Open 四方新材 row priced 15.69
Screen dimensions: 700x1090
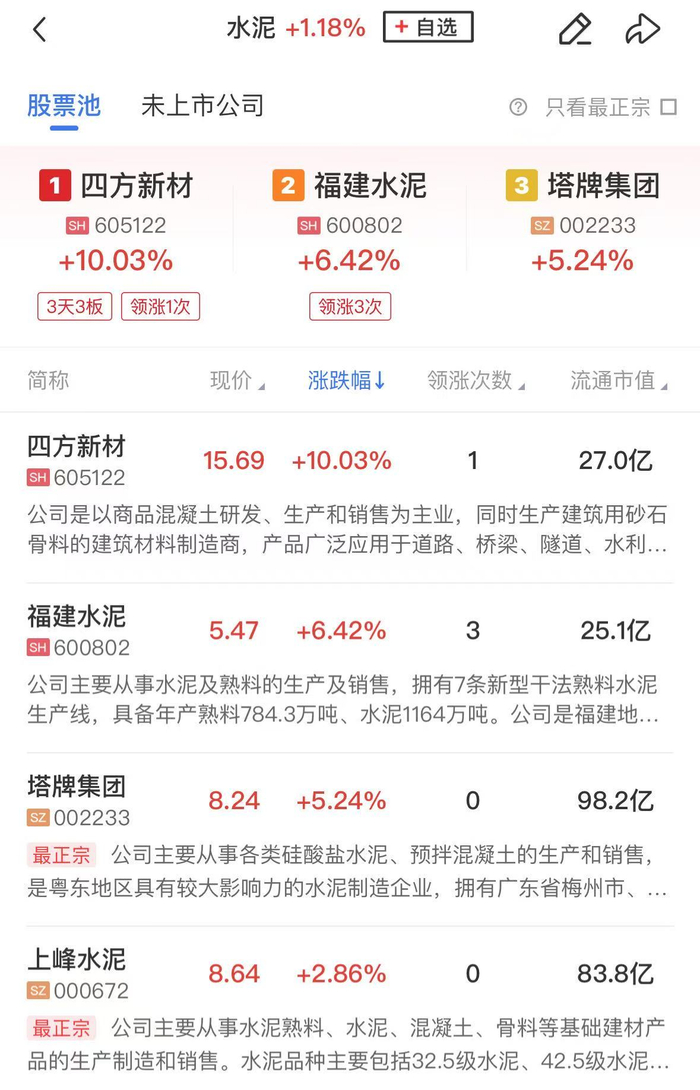(x=350, y=497)
